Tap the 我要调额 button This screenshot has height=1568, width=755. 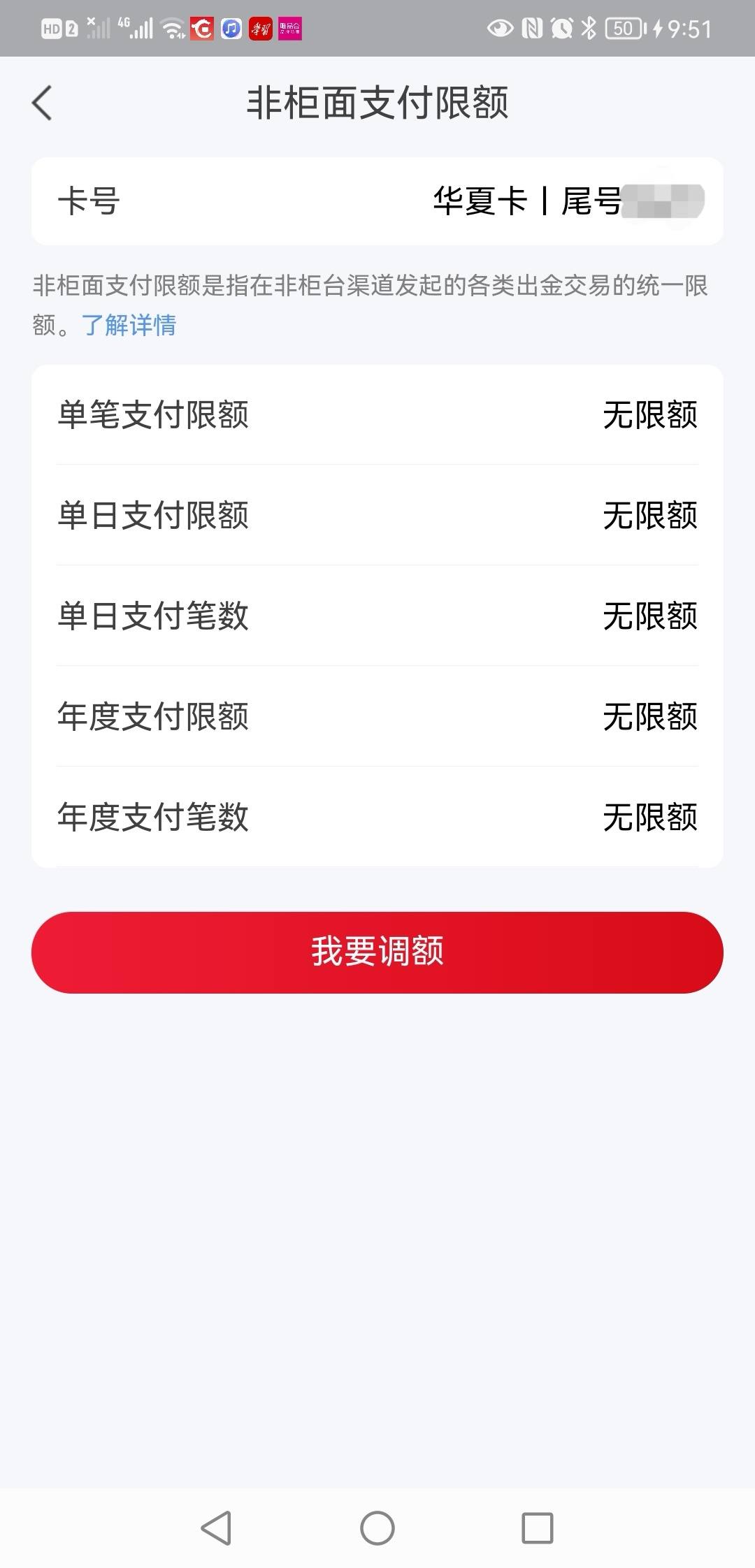coord(377,952)
